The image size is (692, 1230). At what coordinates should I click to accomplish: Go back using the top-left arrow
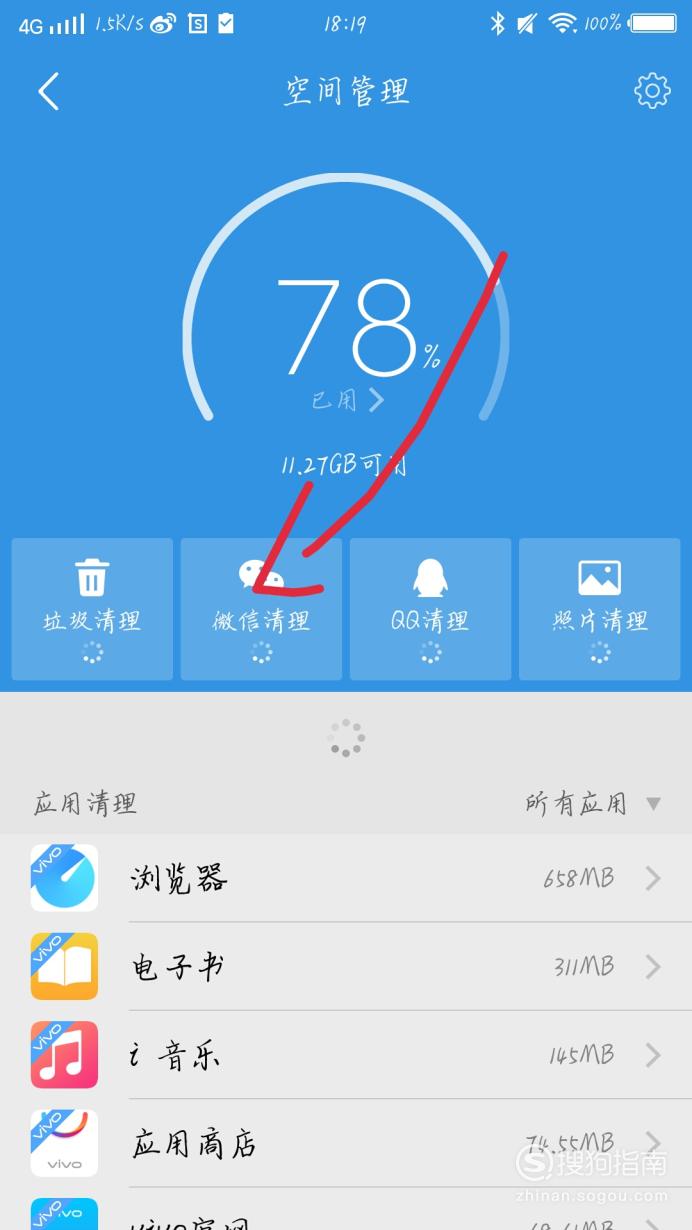coord(48,91)
